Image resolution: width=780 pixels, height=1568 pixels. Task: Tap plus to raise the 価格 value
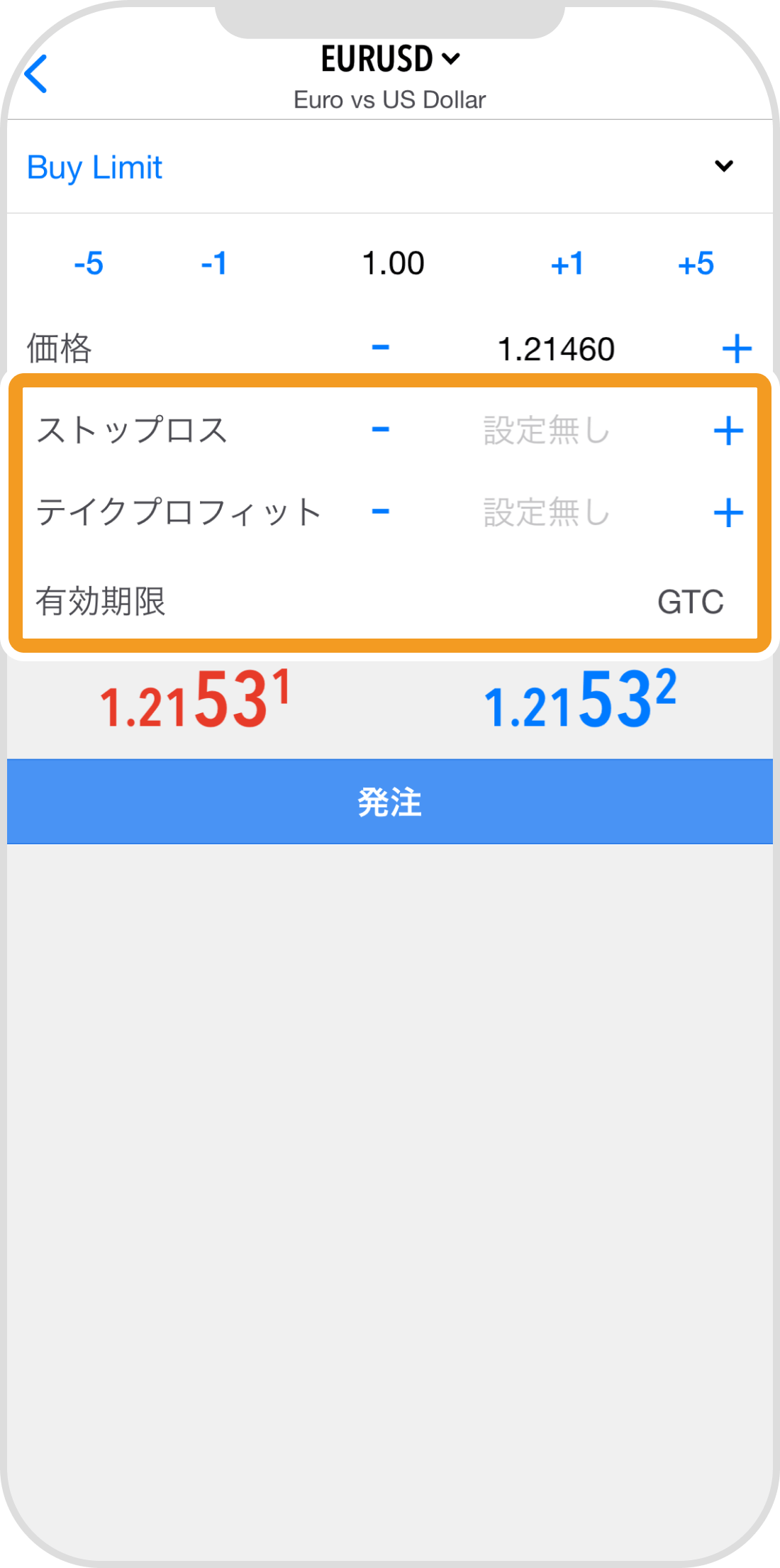[x=737, y=348]
